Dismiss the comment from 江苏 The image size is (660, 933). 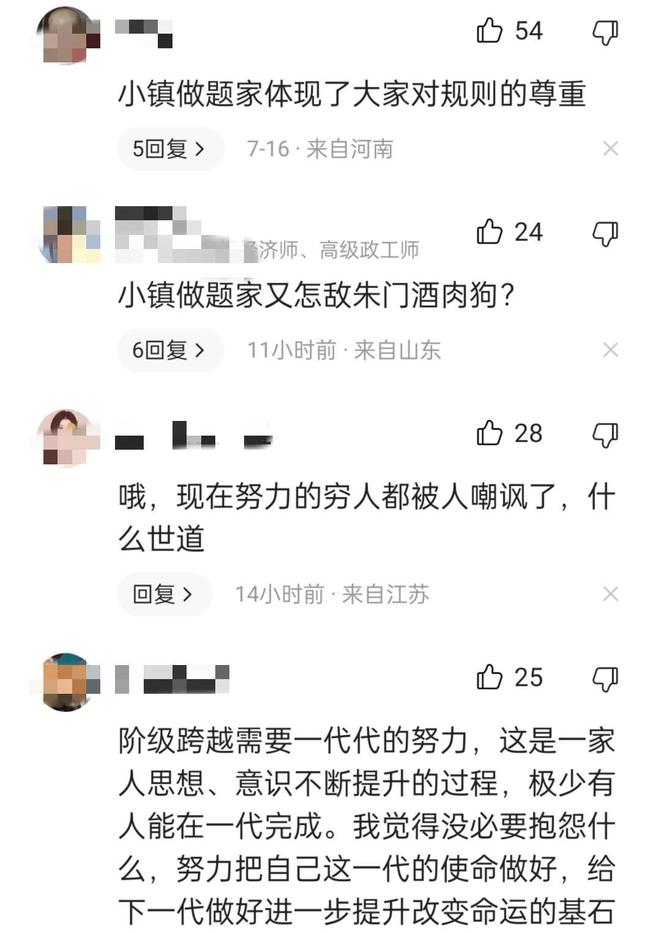tap(611, 594)
